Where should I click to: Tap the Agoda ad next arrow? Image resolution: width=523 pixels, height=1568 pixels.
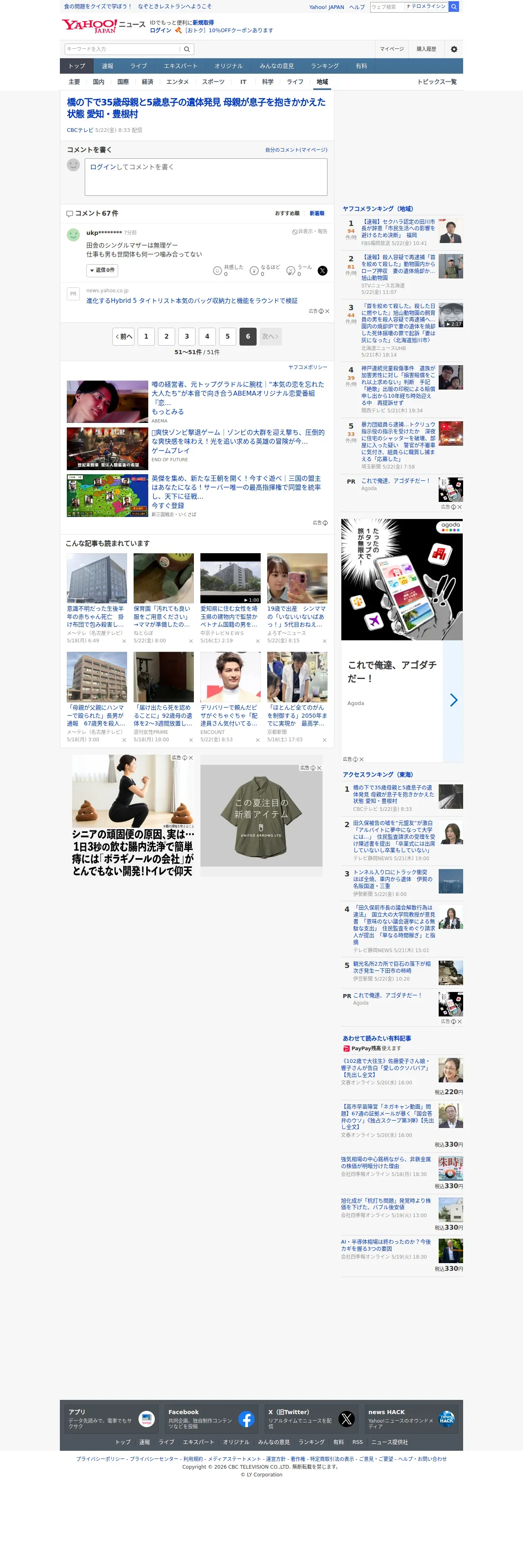tap(453, 700)
